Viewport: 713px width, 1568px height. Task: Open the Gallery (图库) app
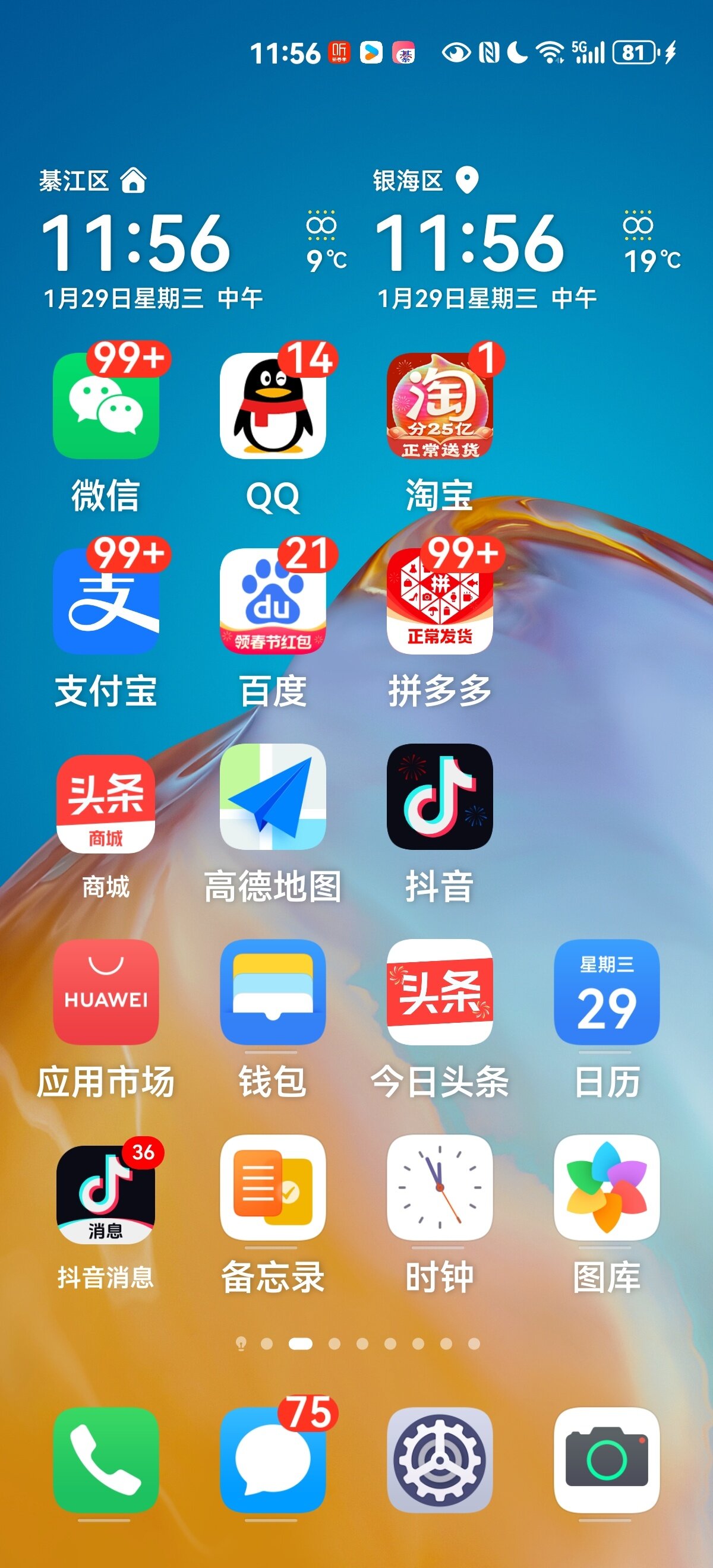[x=607, y=1187]
